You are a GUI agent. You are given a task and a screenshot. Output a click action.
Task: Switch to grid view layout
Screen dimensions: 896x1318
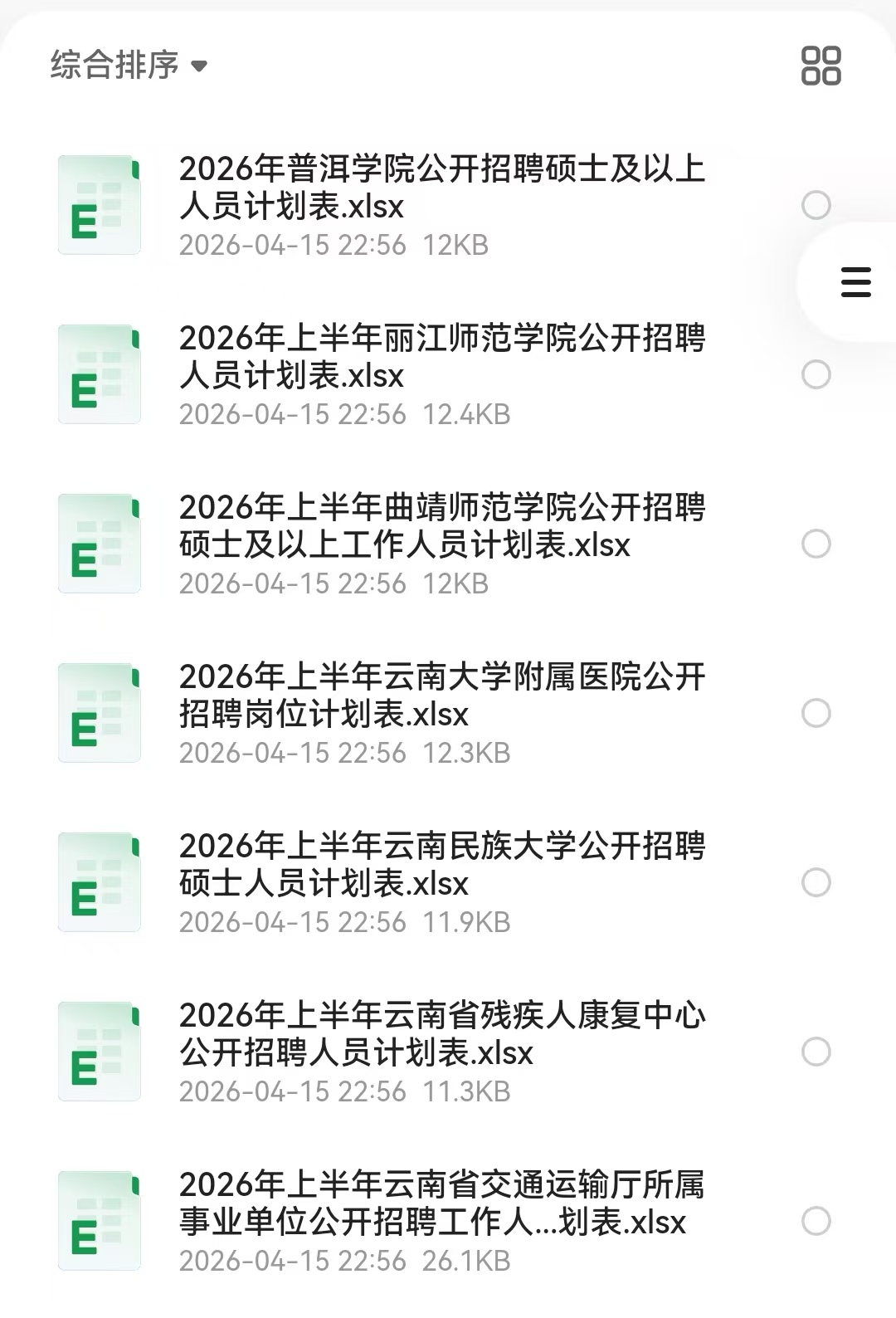coord(821,66)
